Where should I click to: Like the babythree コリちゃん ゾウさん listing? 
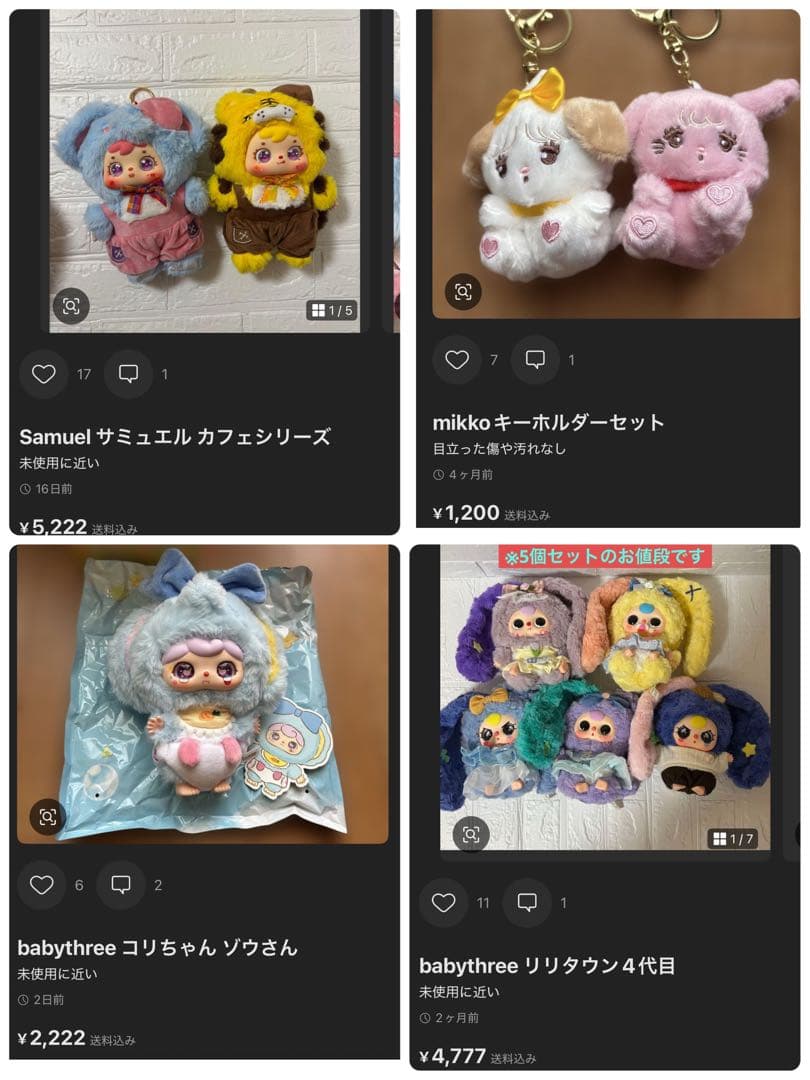[44, 886]
